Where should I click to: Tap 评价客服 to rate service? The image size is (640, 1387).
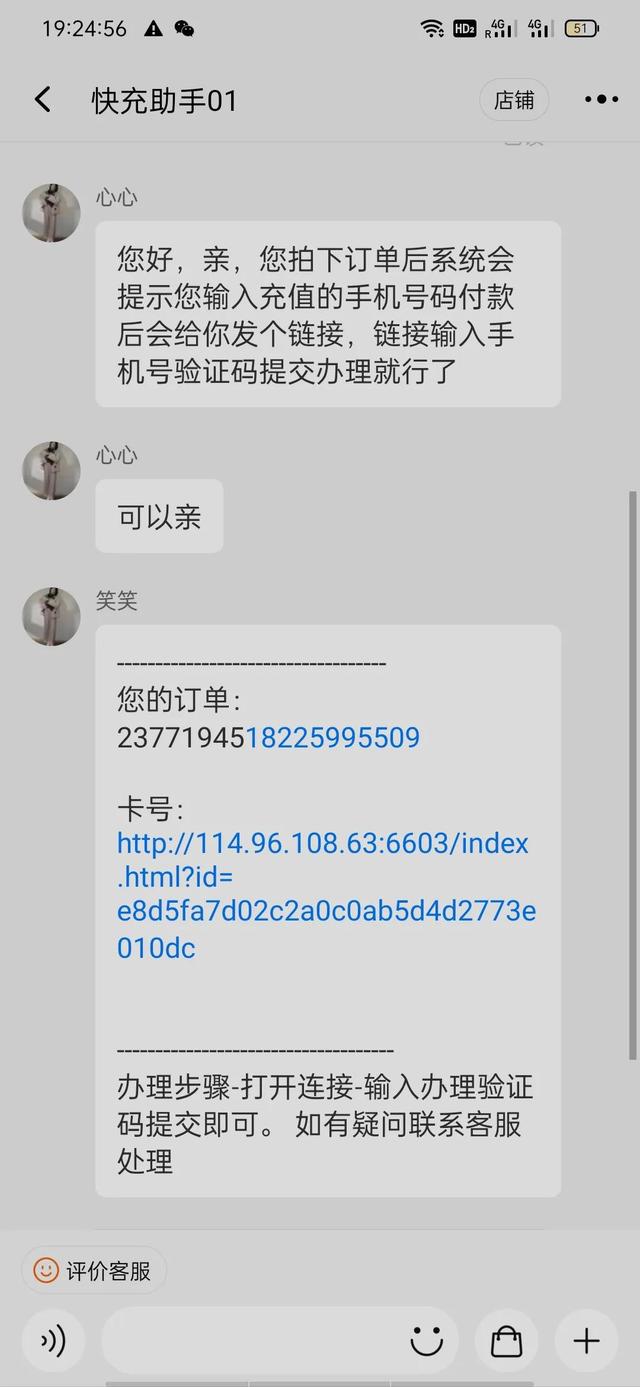point(94,1271)
